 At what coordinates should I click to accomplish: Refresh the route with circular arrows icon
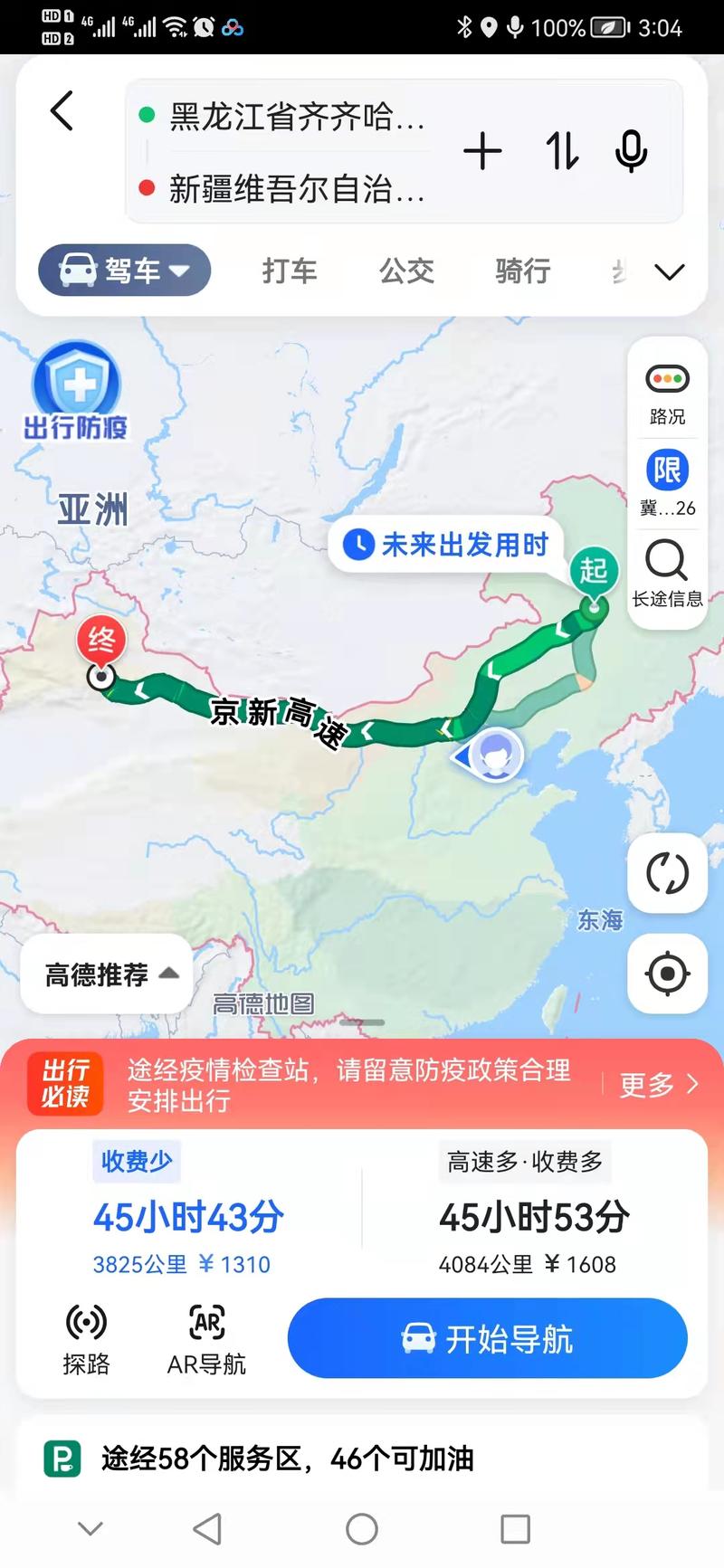pyautogui.click(x=667, y=874)
